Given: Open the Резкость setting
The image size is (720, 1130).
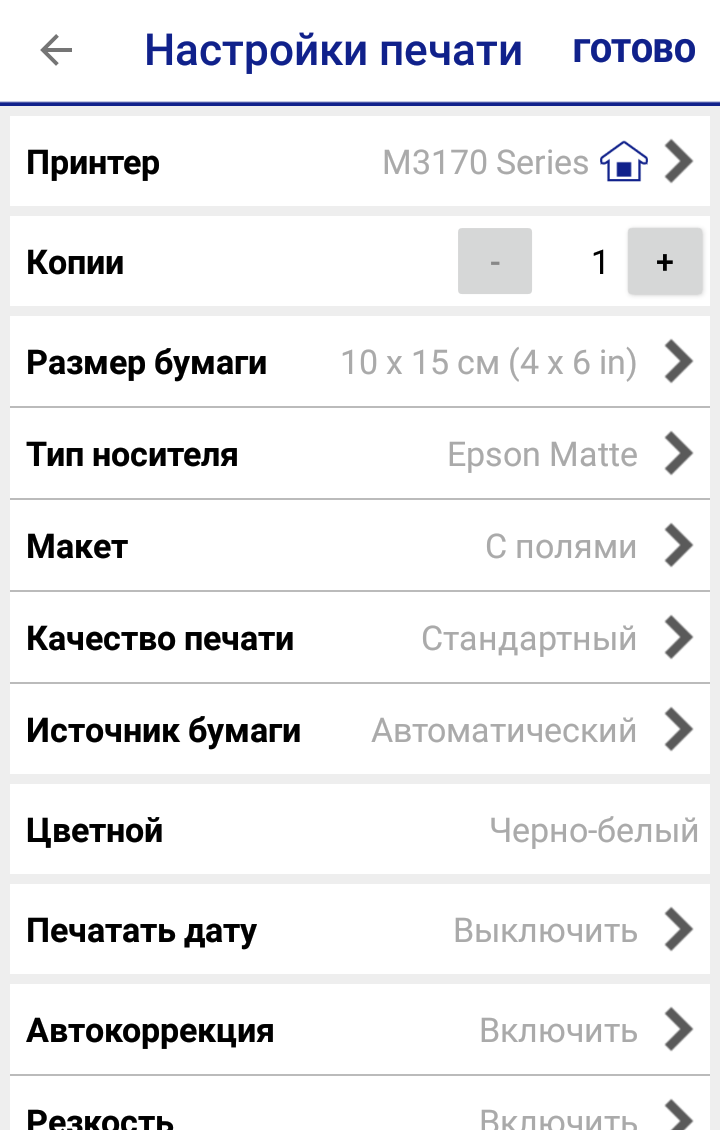Looking at the screenshot, I should [x=360, y=1112].
